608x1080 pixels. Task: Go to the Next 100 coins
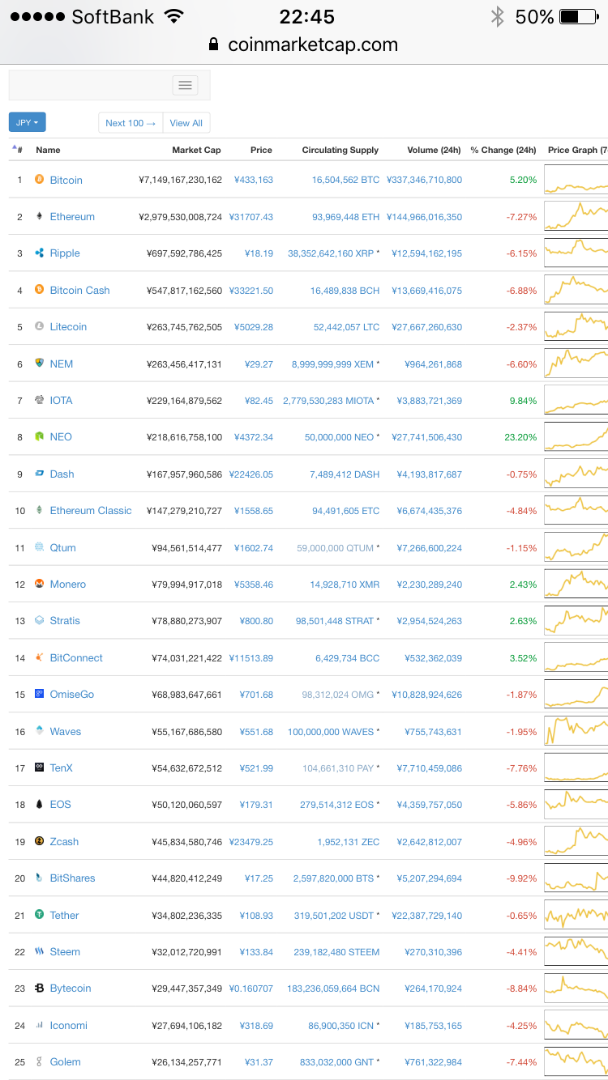click(x=130, y=123)
